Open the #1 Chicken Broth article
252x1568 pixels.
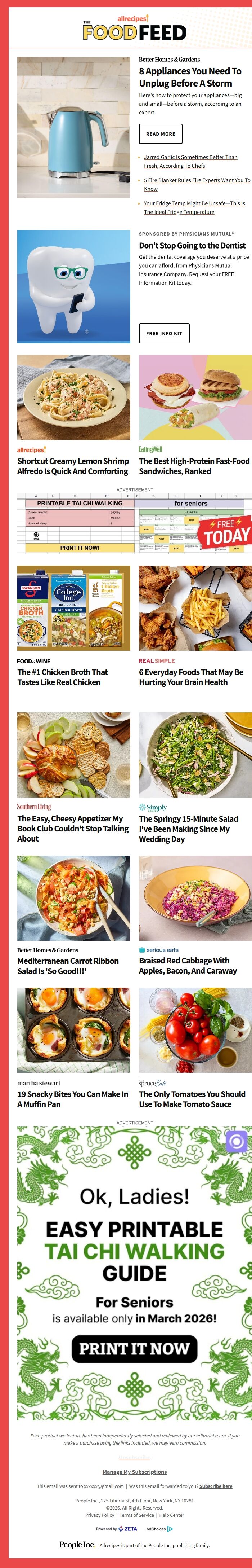coord(63,677)
